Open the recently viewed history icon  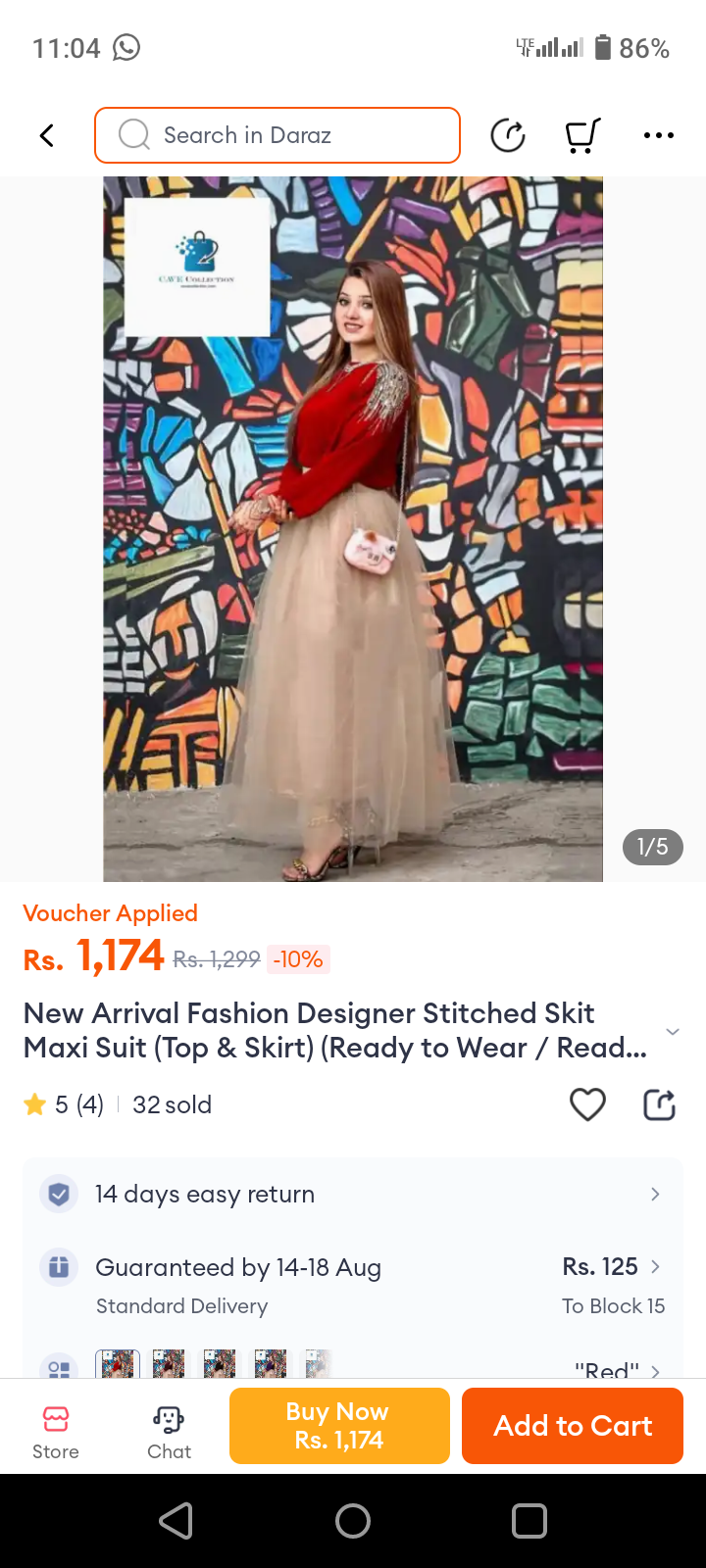pyautogui.click(x=508, y=135)
